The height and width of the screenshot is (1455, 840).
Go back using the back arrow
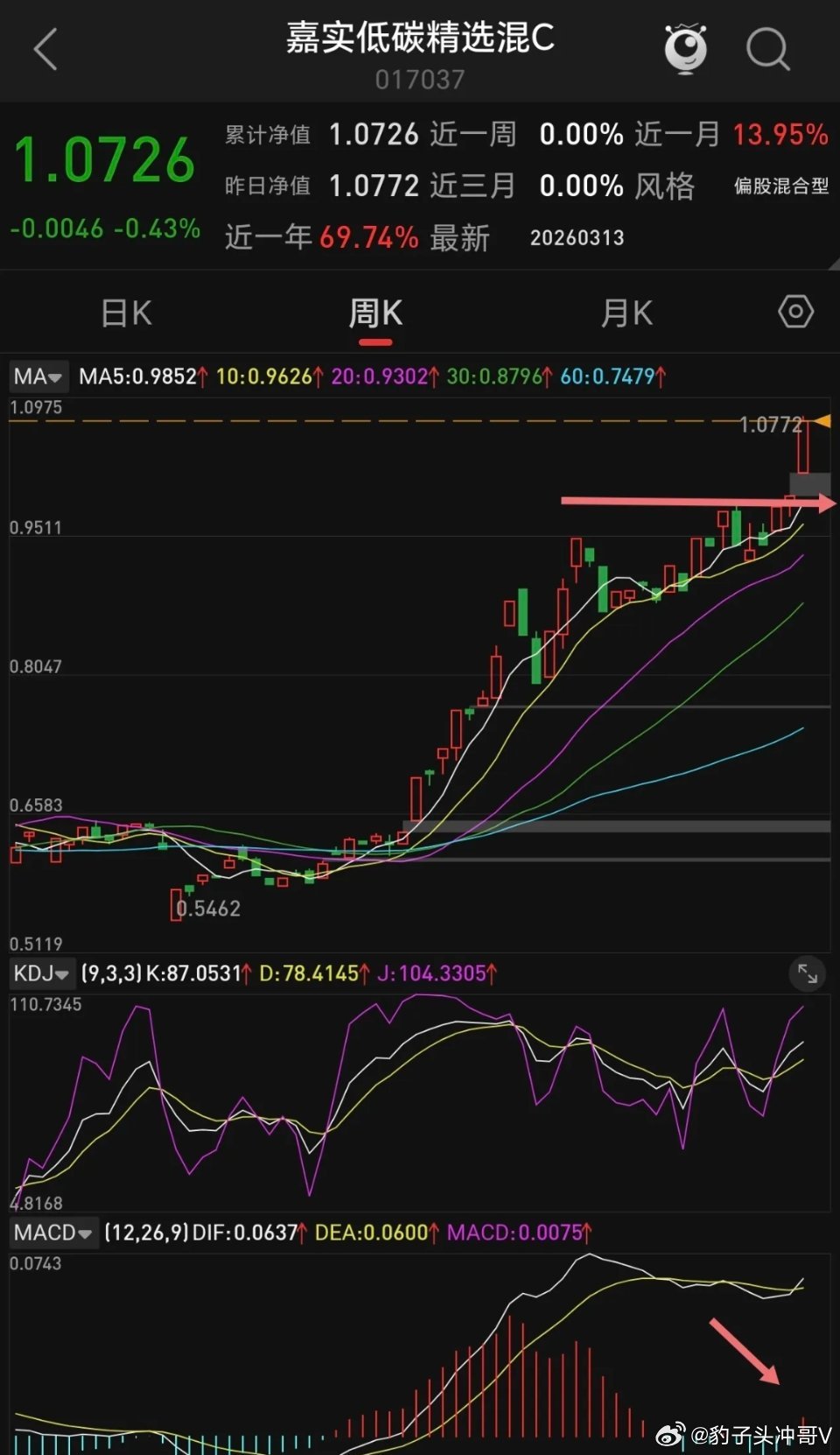[45, 50]
